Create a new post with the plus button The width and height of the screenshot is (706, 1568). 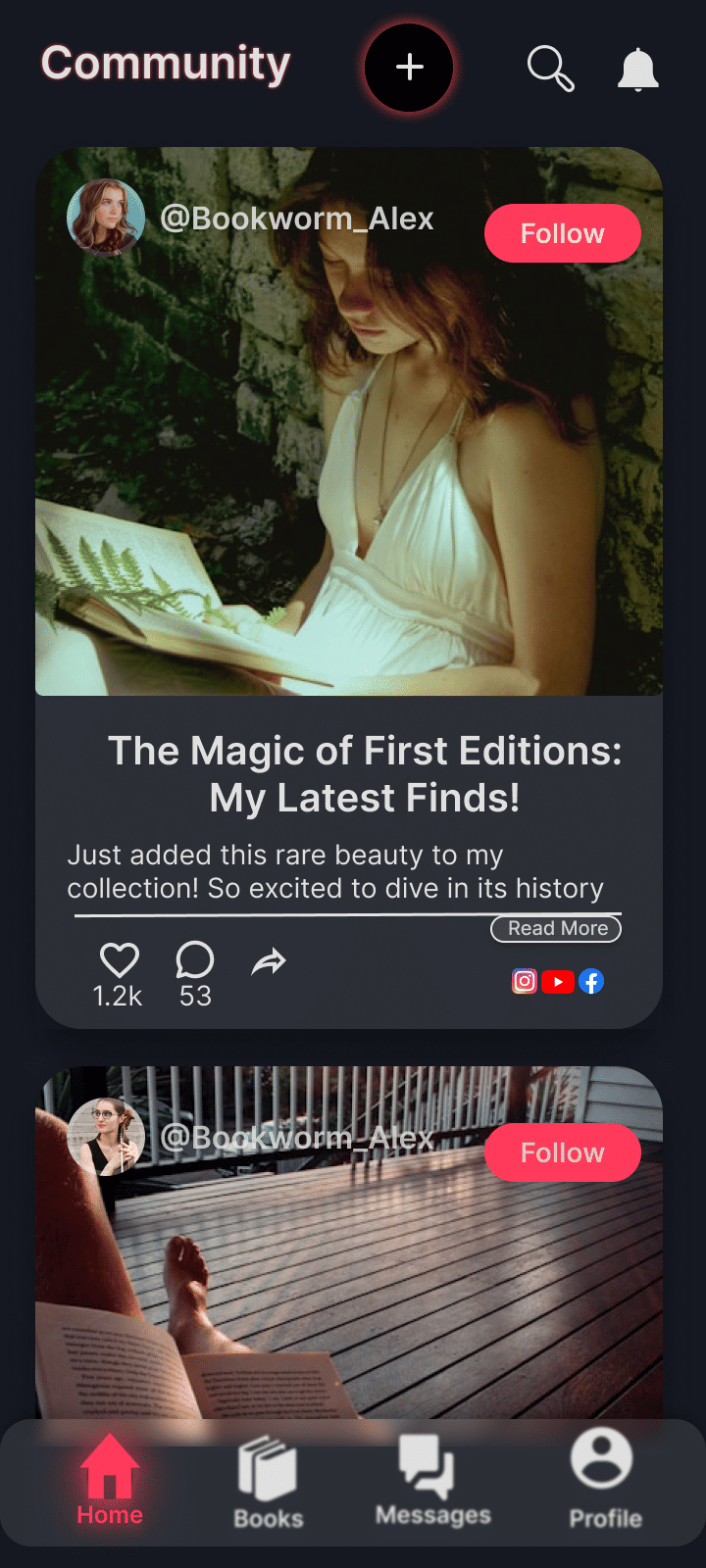pyautogui.click(x=409, y=68)
